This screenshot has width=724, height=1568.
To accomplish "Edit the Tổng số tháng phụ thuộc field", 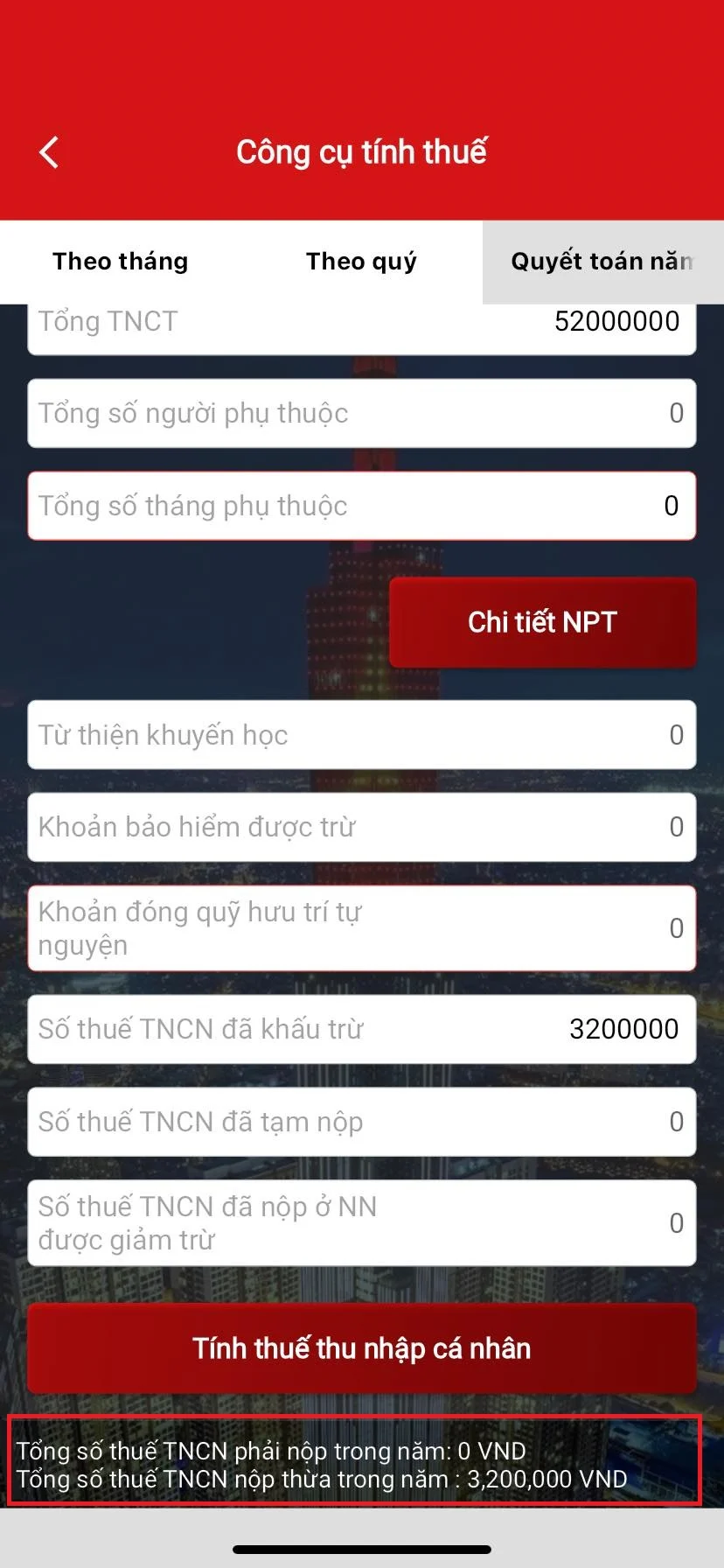I will coord(361,506).
